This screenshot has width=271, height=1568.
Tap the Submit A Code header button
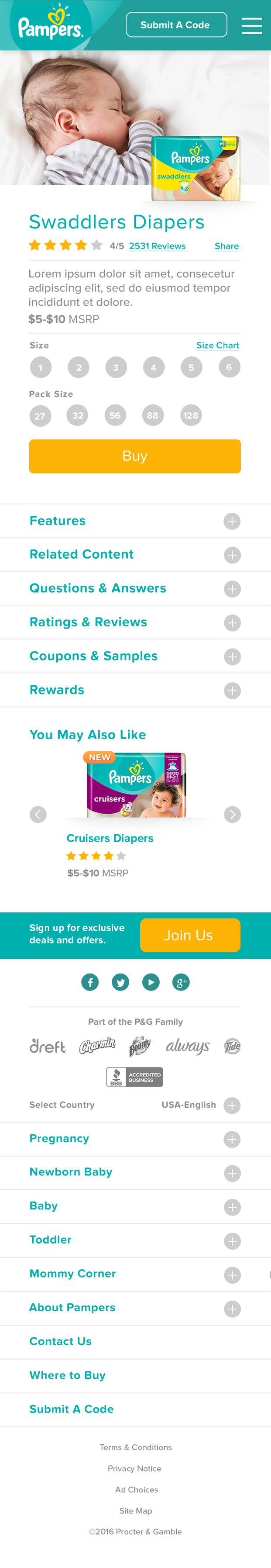175,25
